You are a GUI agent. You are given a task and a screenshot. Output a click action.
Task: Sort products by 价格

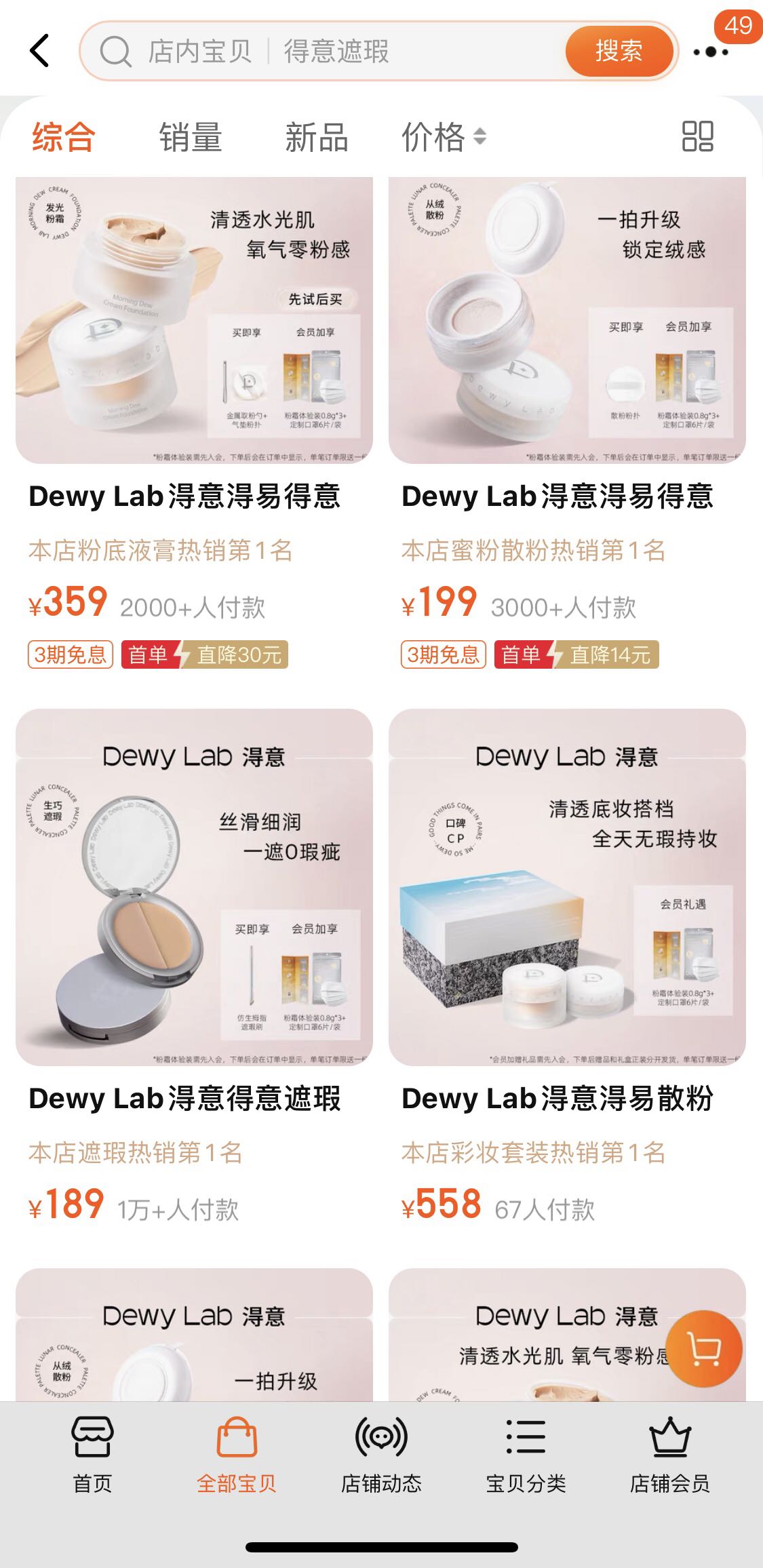(x=442, y=137)
